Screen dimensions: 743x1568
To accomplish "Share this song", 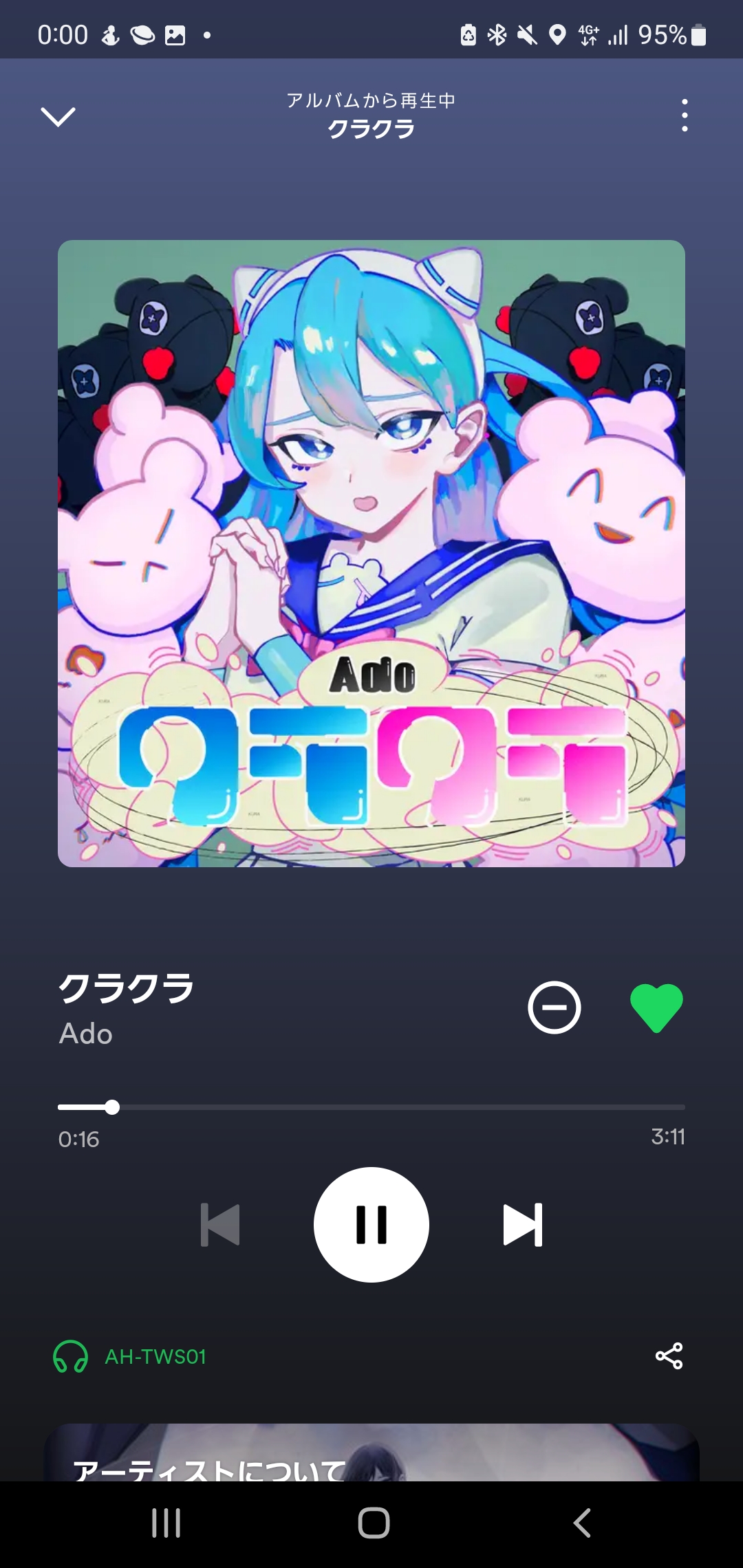I will (x=669, y=1355).
